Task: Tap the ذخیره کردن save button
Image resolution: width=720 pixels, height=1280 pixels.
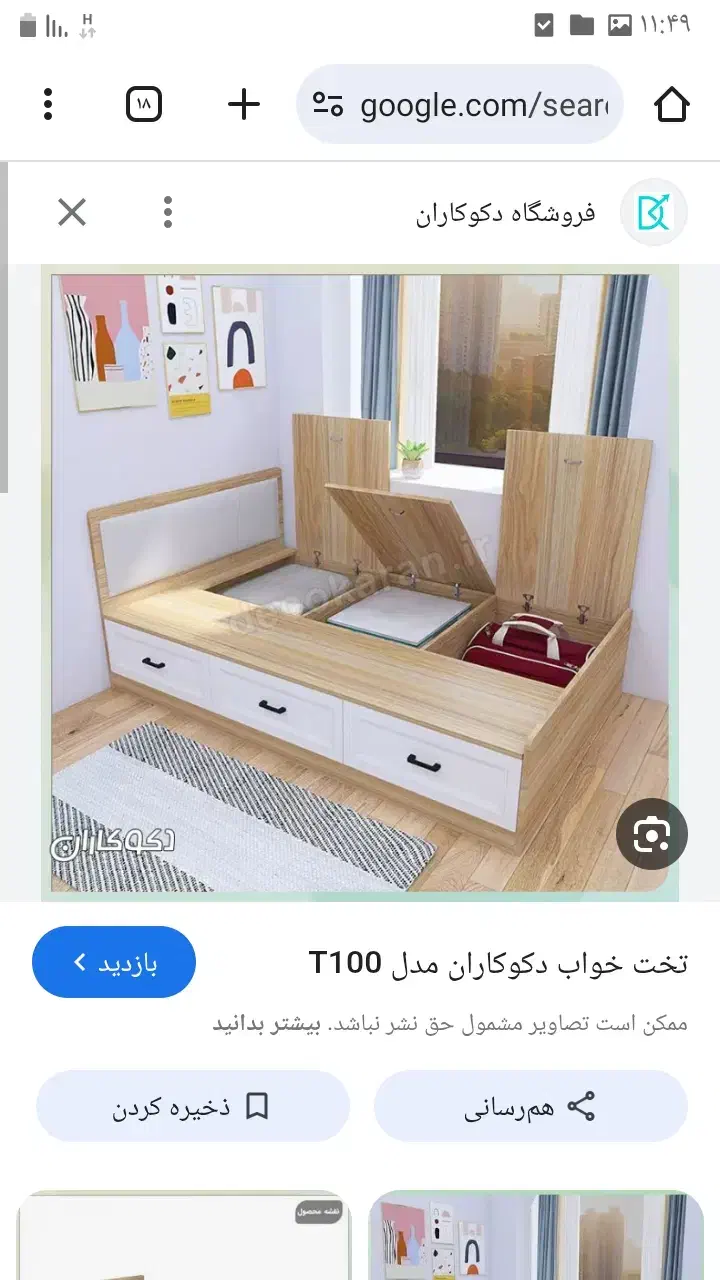Action: pyautogui.click(x=193, y=1106)
